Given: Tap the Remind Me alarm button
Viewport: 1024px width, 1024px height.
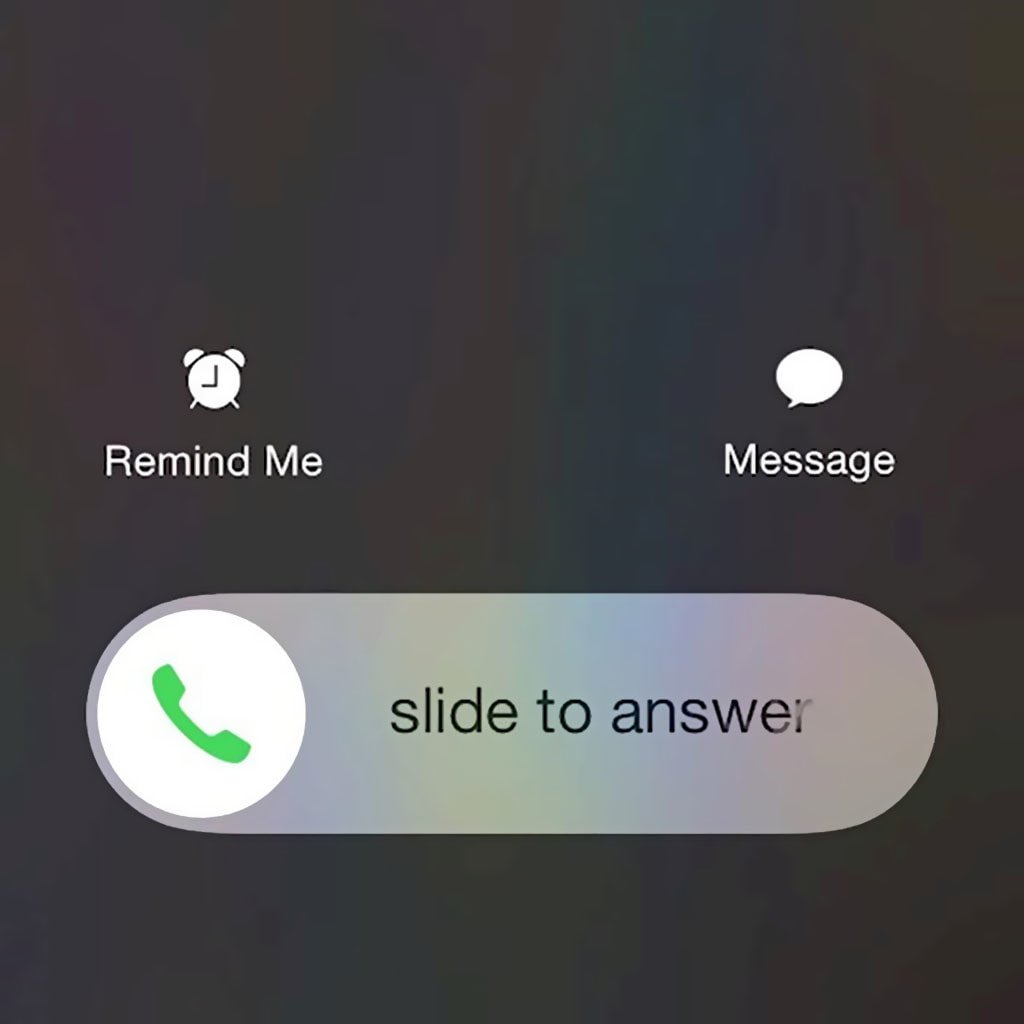Looking at the screenshot, I should point(214,381).
